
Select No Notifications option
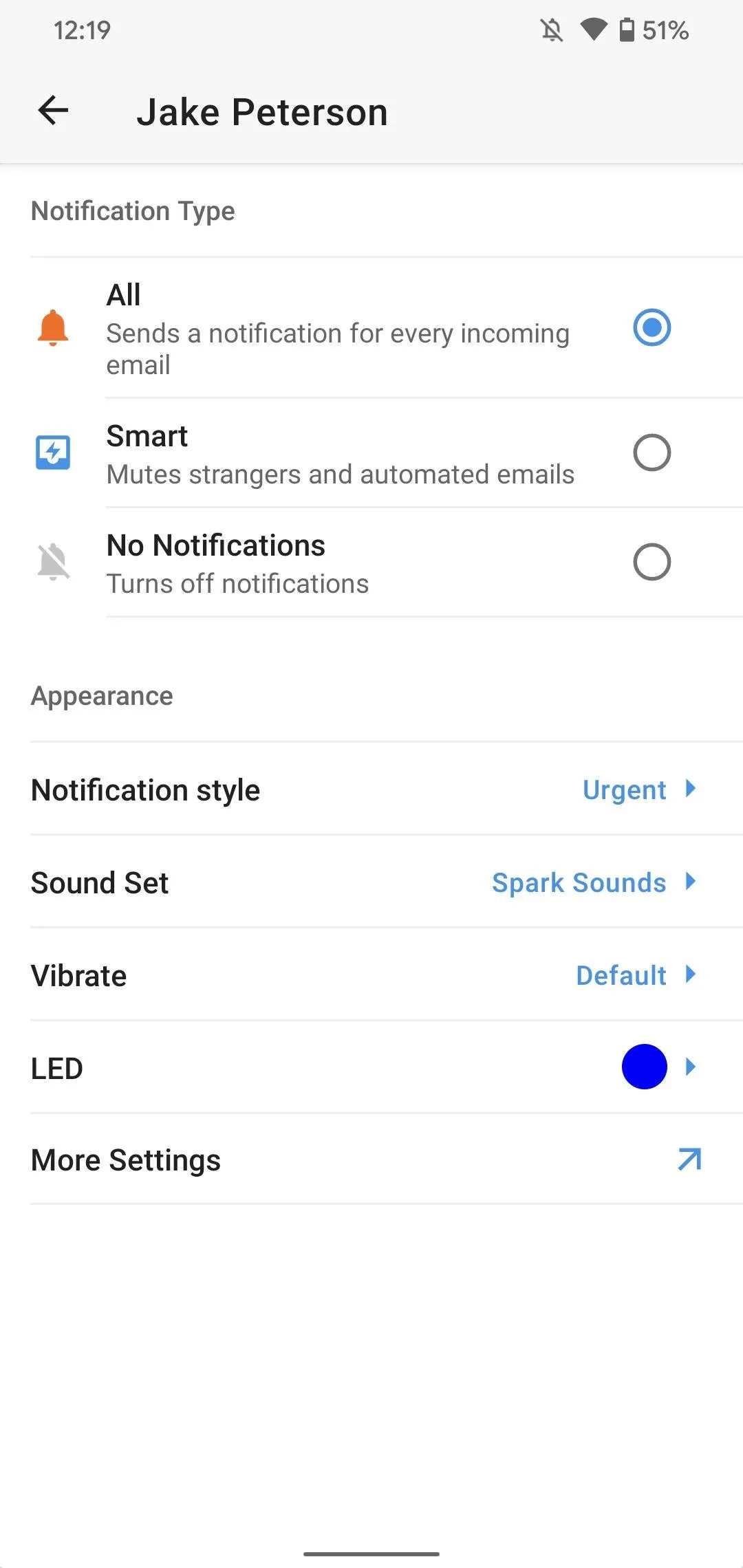371,563
